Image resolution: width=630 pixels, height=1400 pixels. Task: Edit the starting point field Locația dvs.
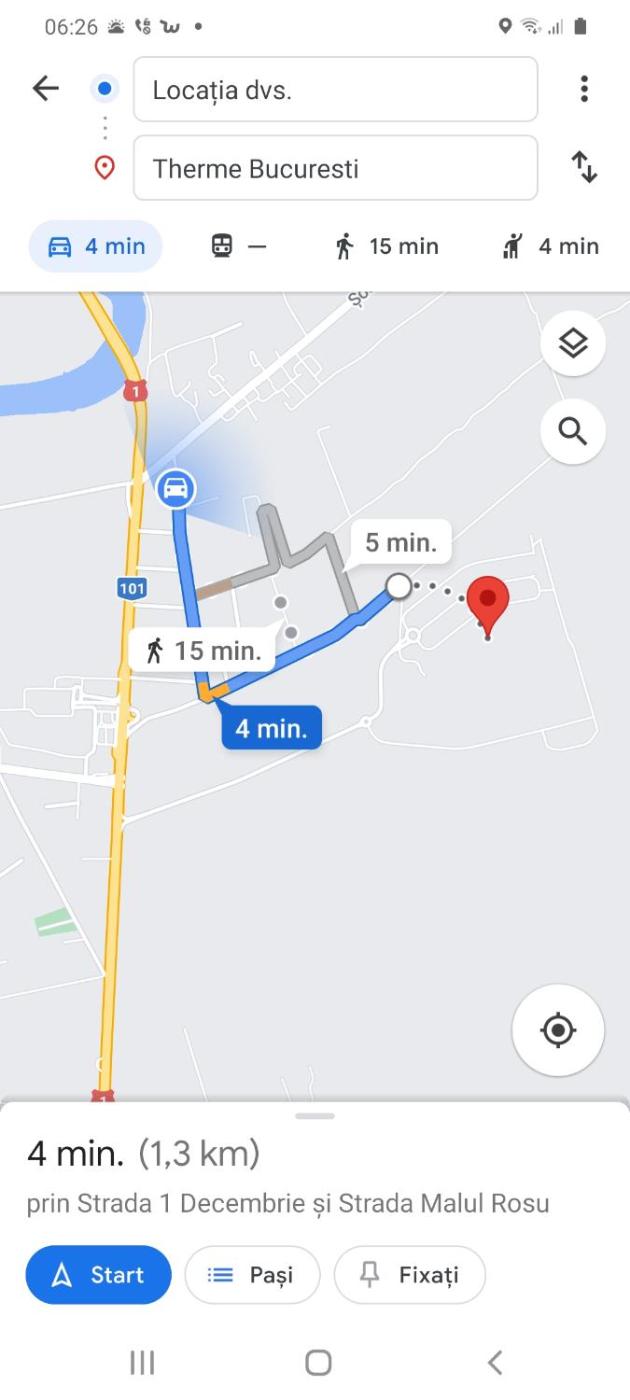pyautogui.click(x=335, y=90)
